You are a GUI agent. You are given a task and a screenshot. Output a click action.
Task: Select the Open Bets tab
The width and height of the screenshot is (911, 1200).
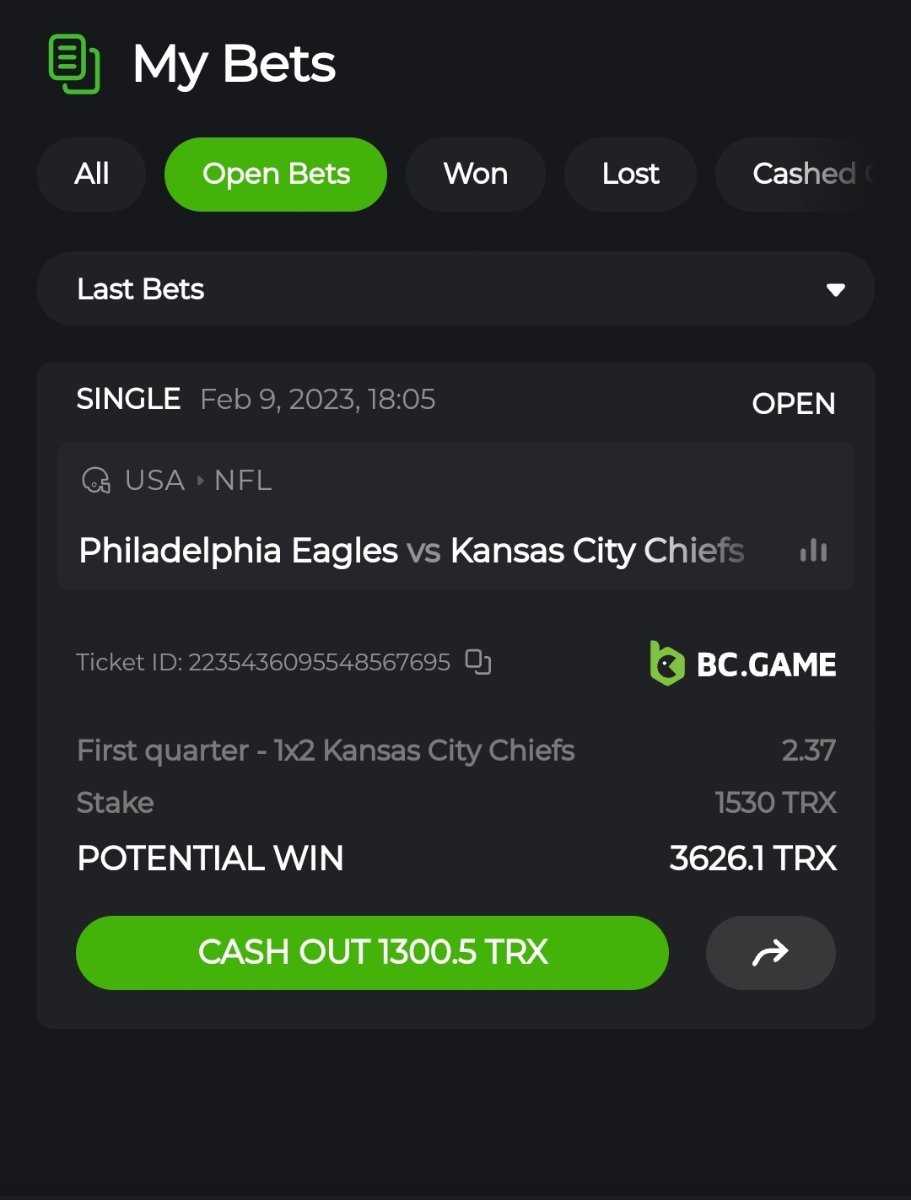(x=276, y=174)
